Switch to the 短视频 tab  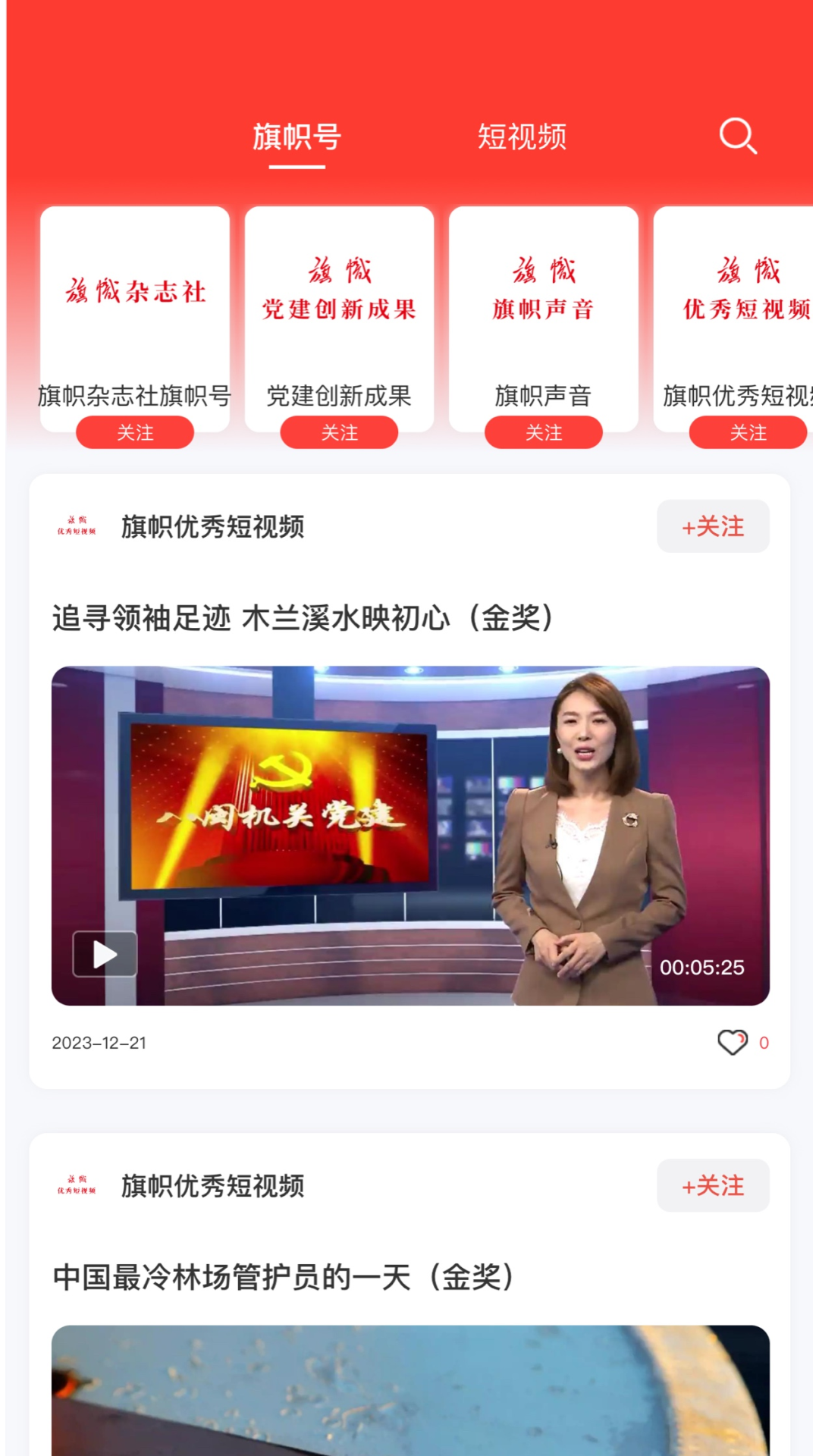pos(522,137)
